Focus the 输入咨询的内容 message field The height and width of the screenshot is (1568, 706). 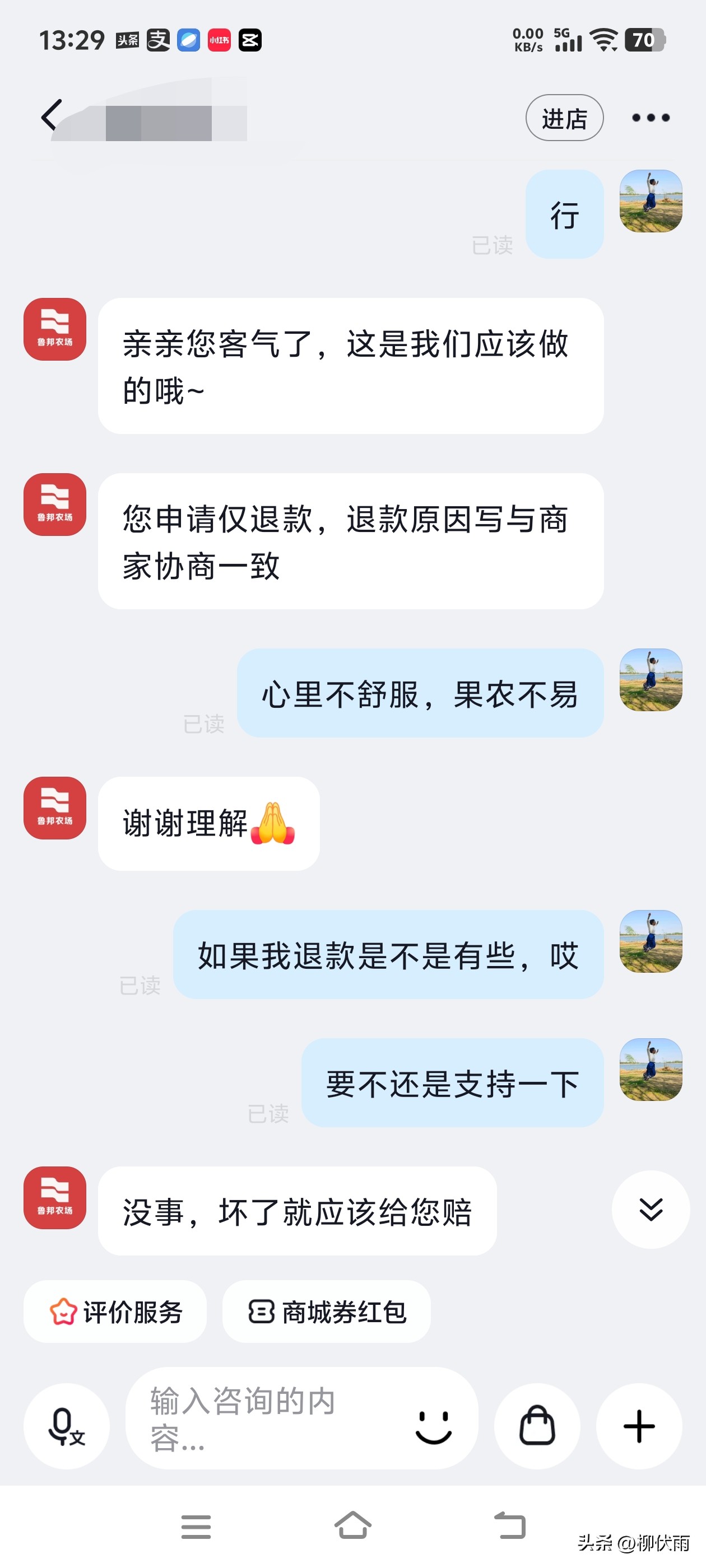tap(268, 1419)
